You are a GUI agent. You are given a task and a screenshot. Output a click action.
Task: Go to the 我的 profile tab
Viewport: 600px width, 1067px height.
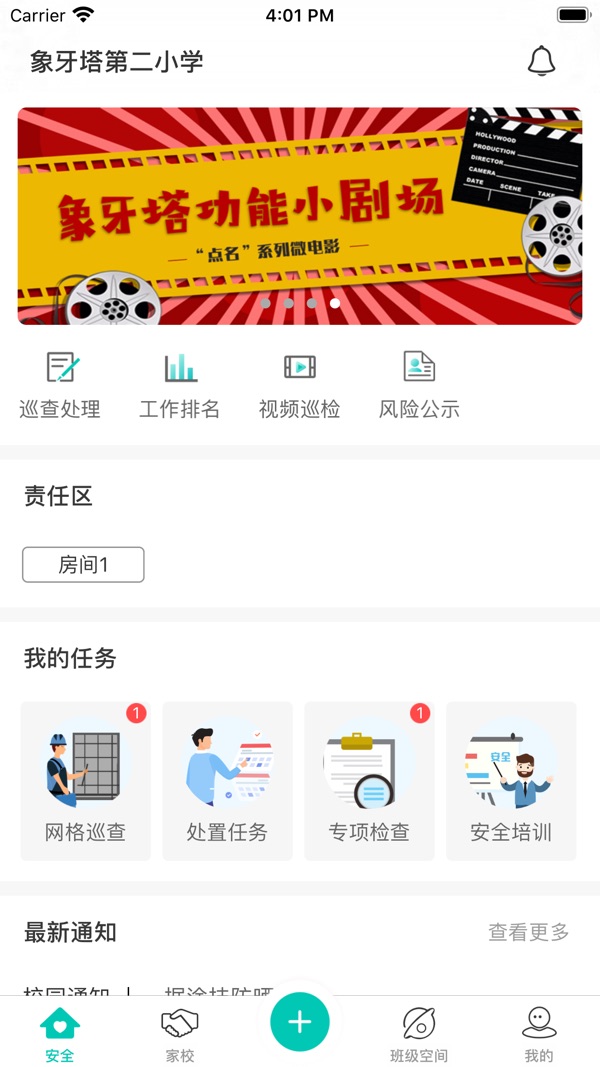539,1035
